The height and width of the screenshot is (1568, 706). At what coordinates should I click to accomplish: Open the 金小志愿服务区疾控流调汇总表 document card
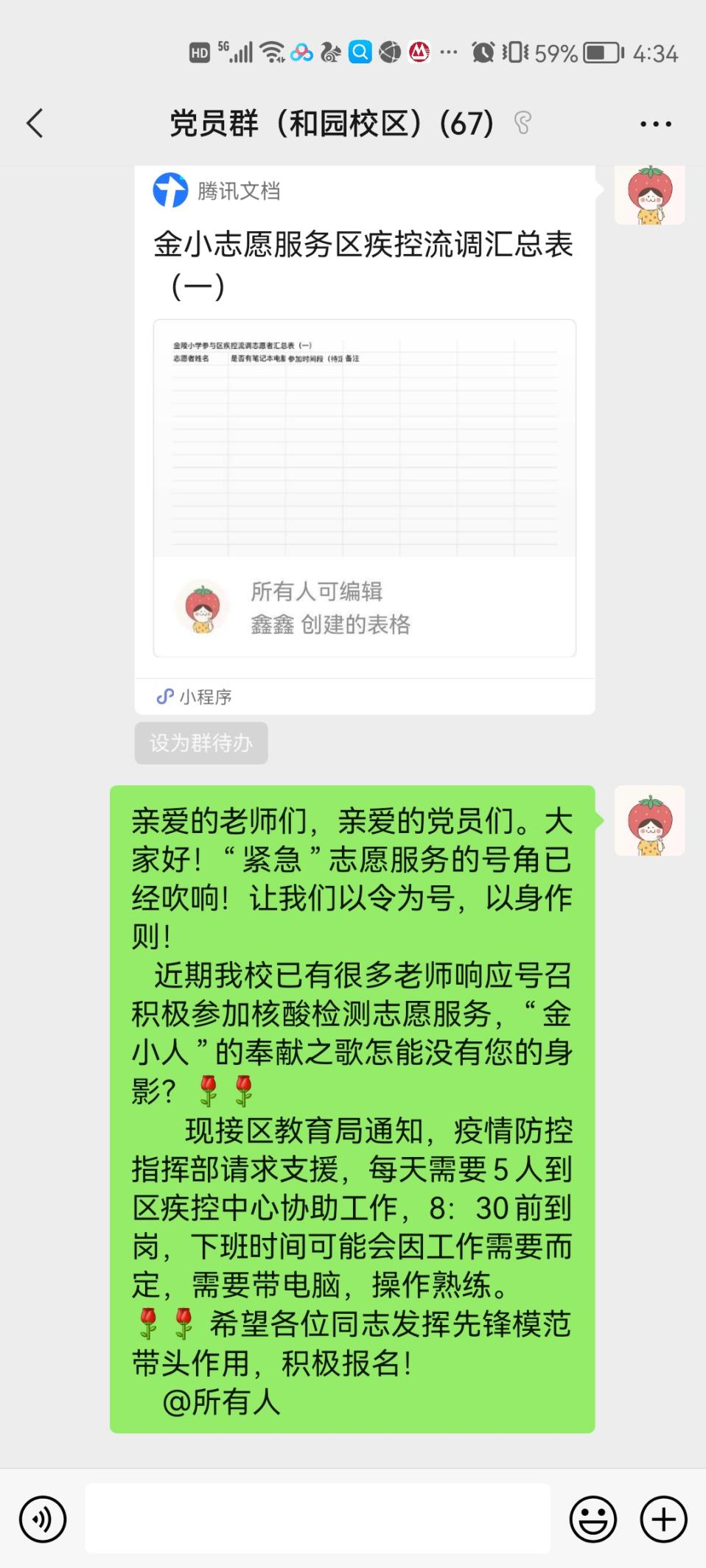pos(364,442)
